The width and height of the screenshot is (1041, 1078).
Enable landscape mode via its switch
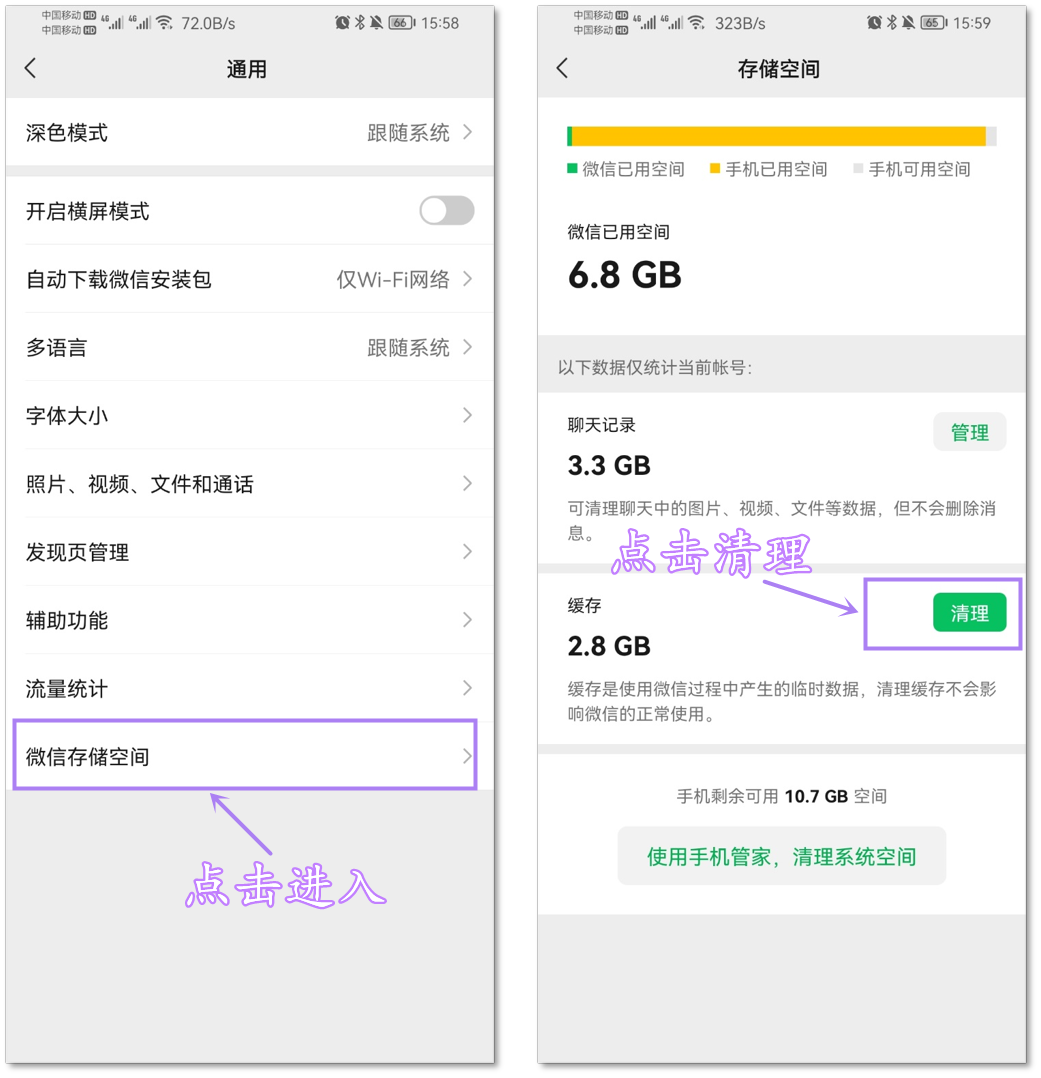pyautogui.click(x=446, y=211)
